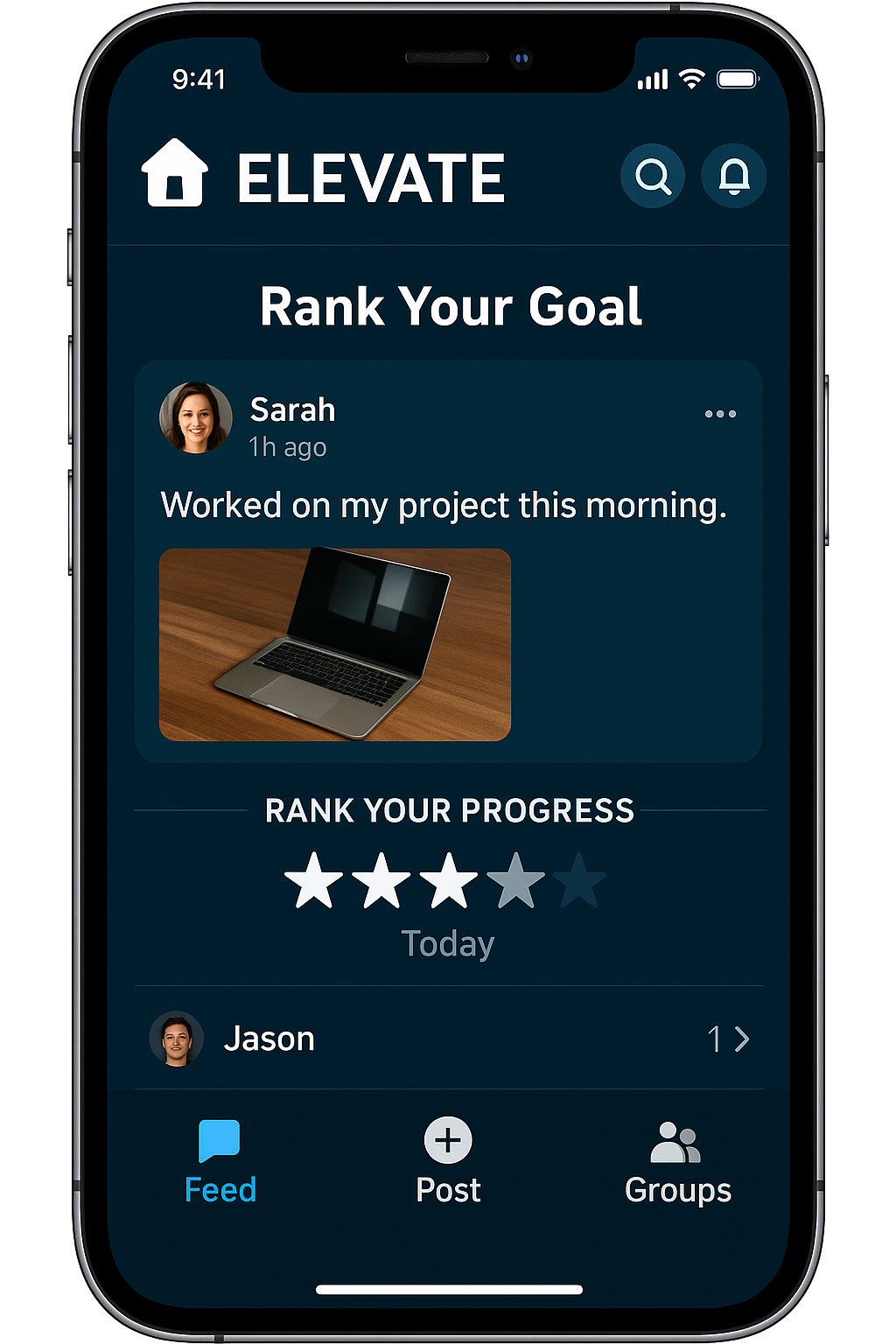
Task: Create a new post with Post
Action: coord(448,1161)
